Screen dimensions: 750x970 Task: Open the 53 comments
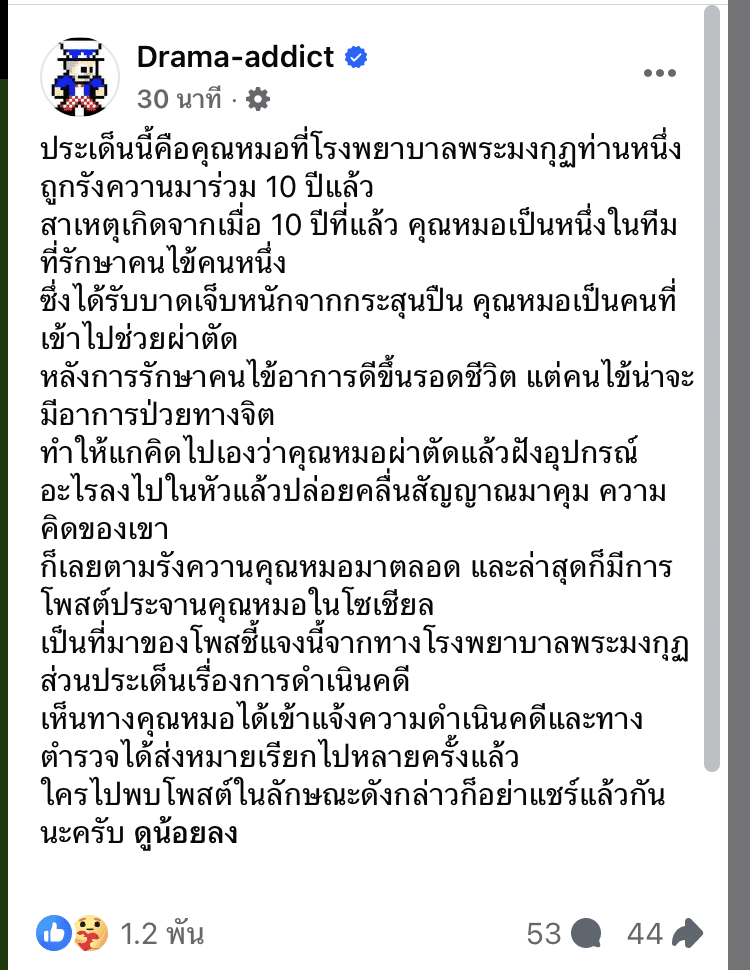click(563, 934)
